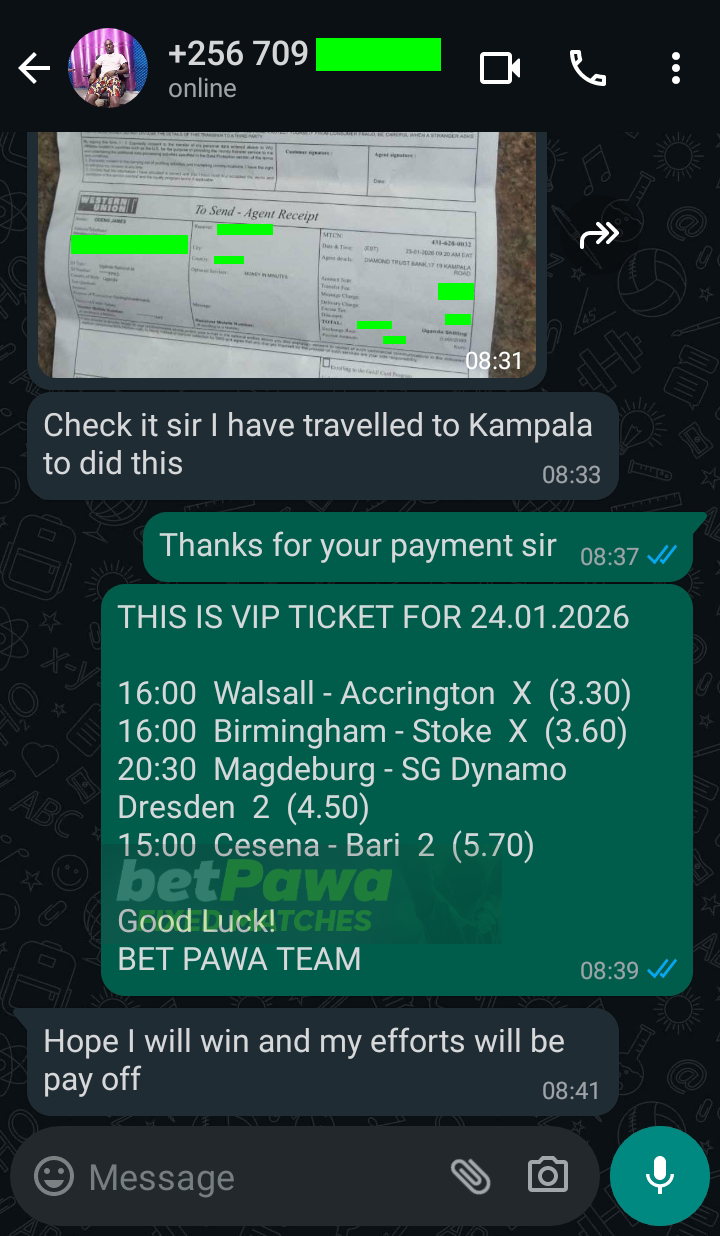Attach a file with the paperclip
Screen dimensions: 720x1236
(470, 1176)
